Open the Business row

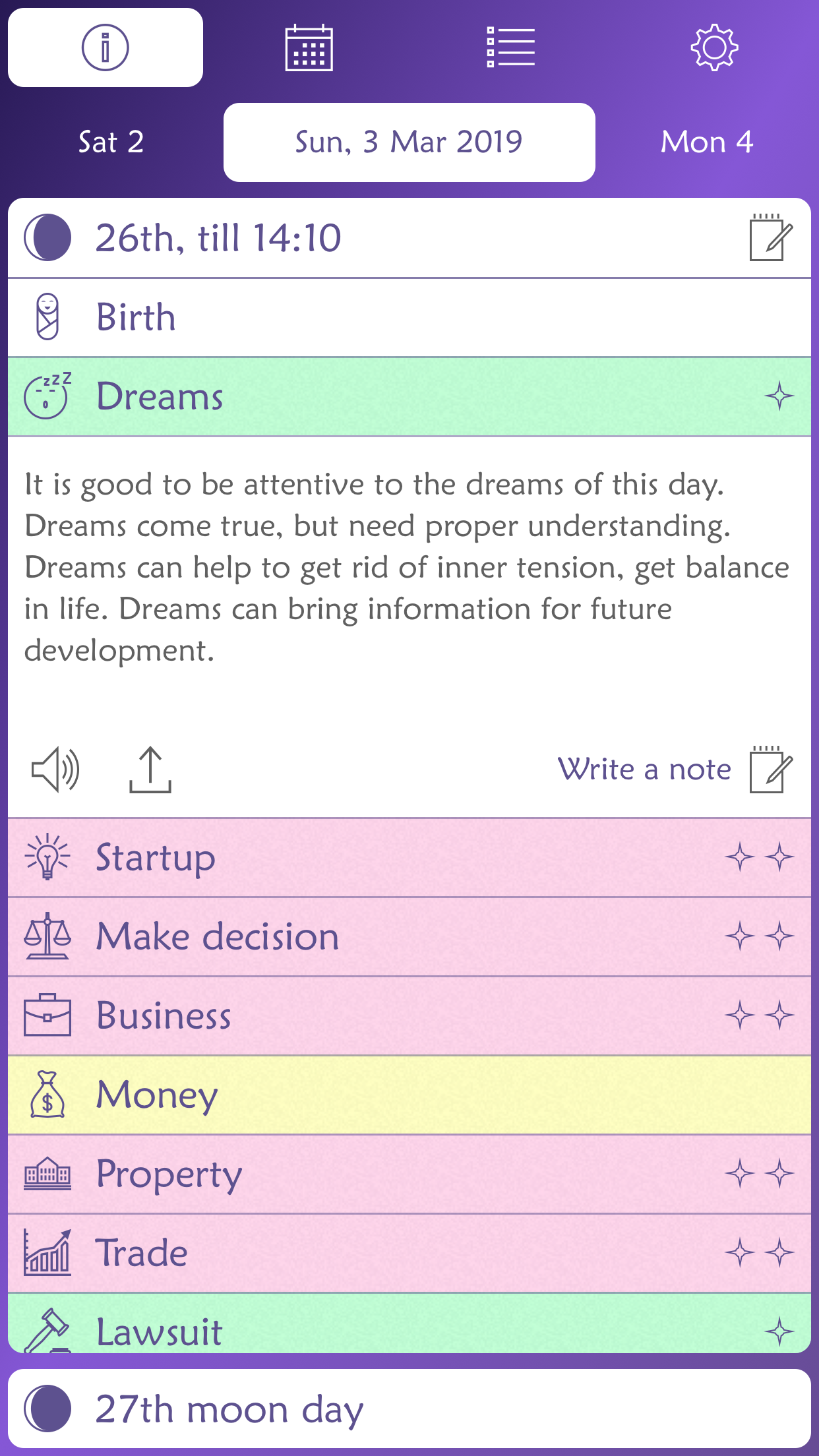click(409, 1016)
